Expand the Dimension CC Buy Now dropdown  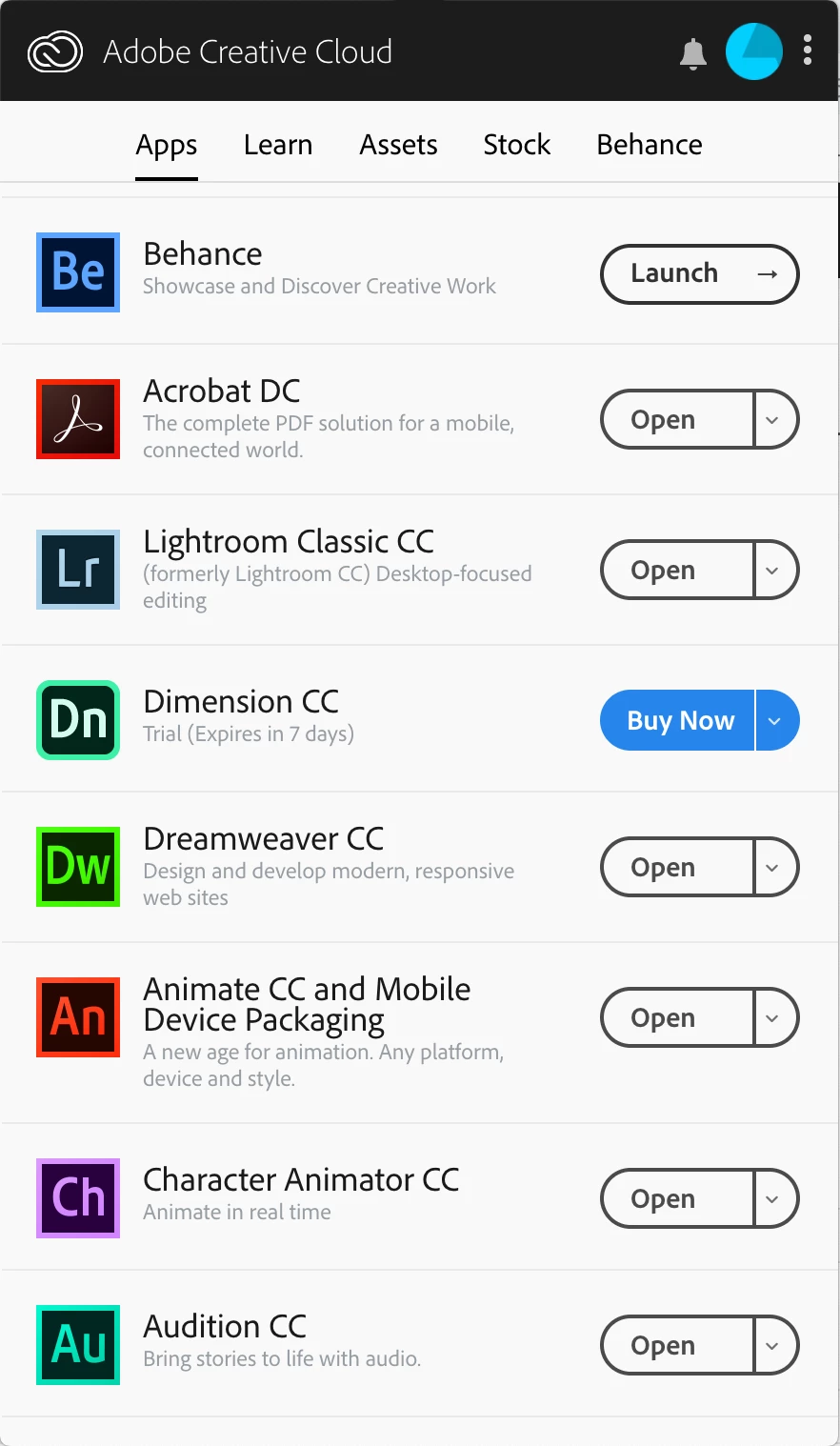(775, 720)
